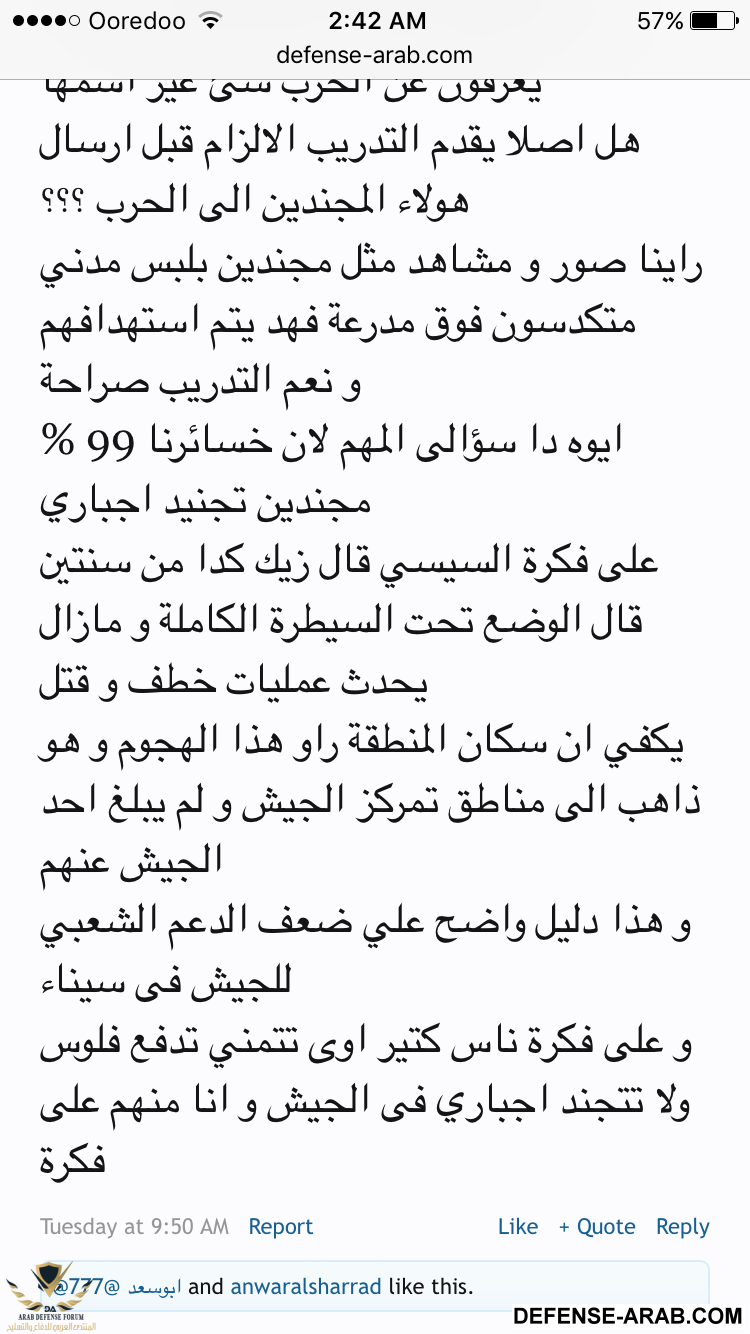This screenshot has width=750, height=1334.
Task: Tap the defense-arab.com address bar
Action: pyautogui.click(x=374, y=56)
